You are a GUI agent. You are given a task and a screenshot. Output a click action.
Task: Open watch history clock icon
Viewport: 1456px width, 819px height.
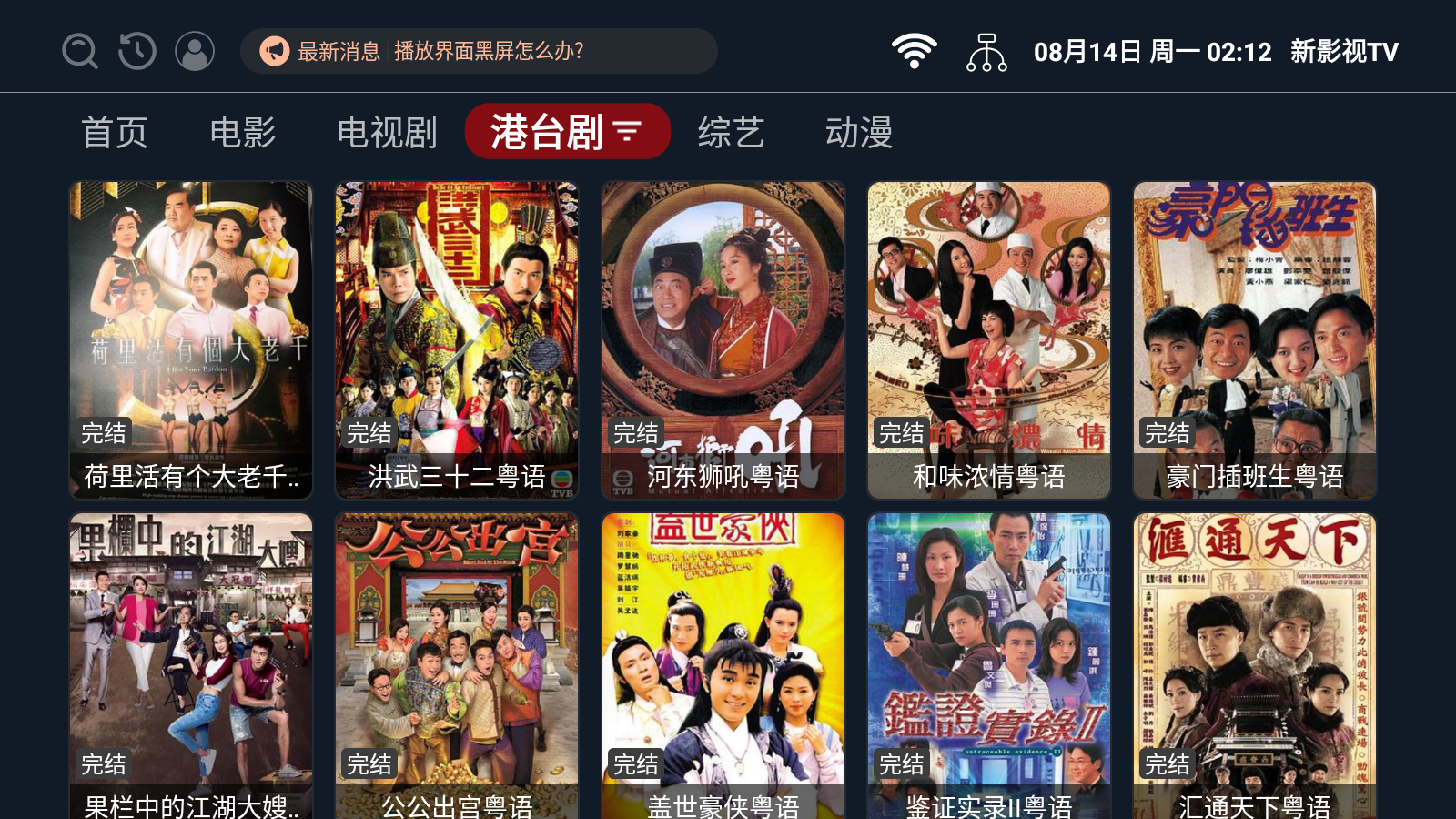click(137, 51)
